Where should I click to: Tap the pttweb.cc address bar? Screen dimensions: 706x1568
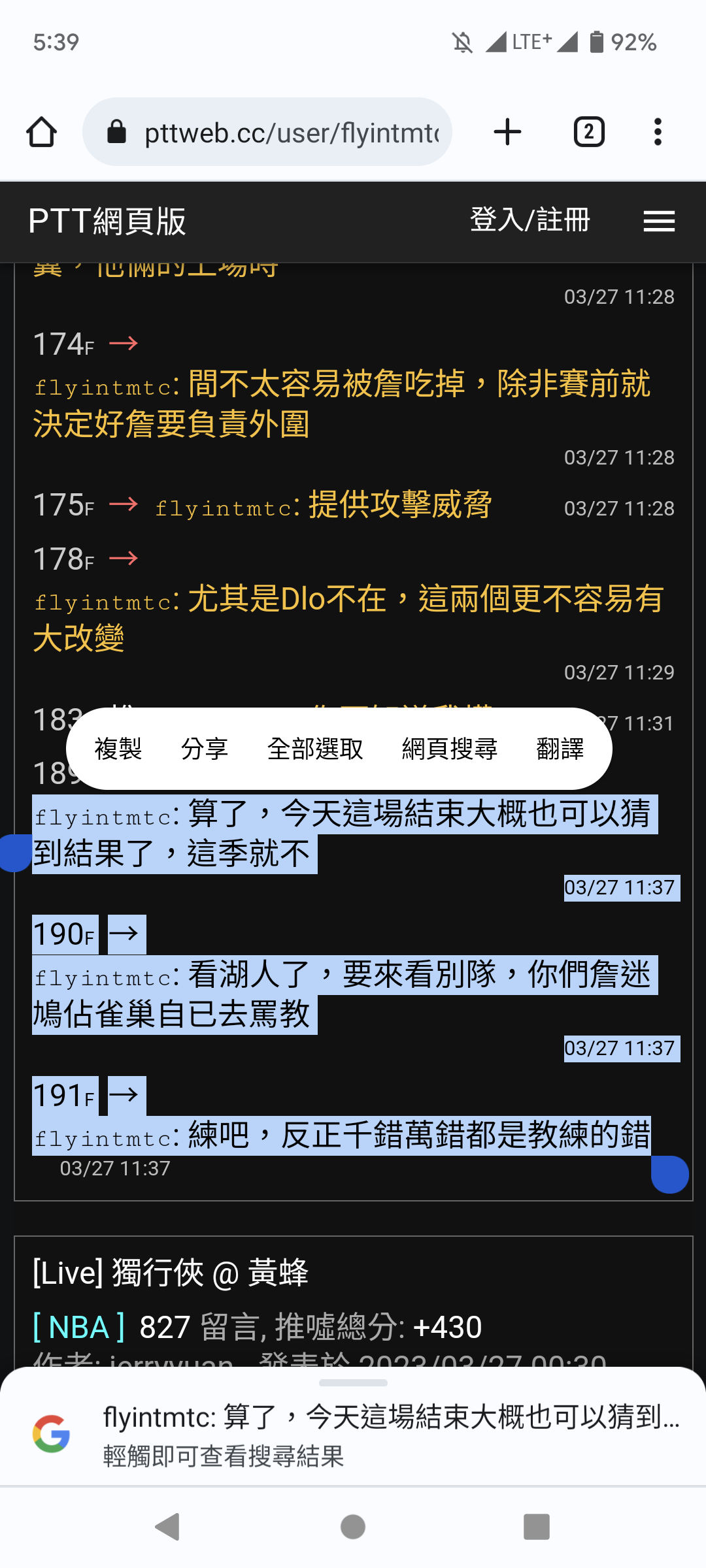[267, 132]
